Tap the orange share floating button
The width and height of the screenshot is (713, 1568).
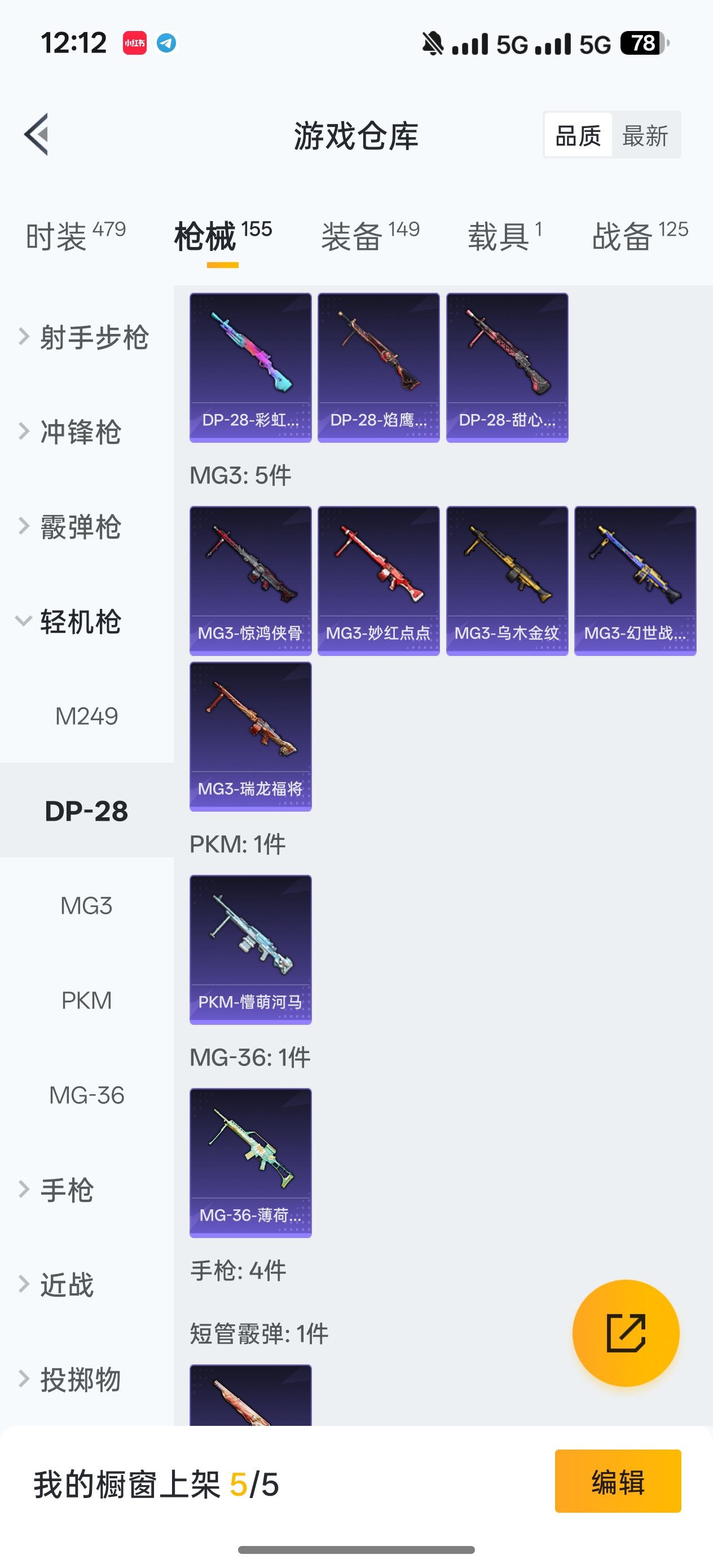point(626,1333)
